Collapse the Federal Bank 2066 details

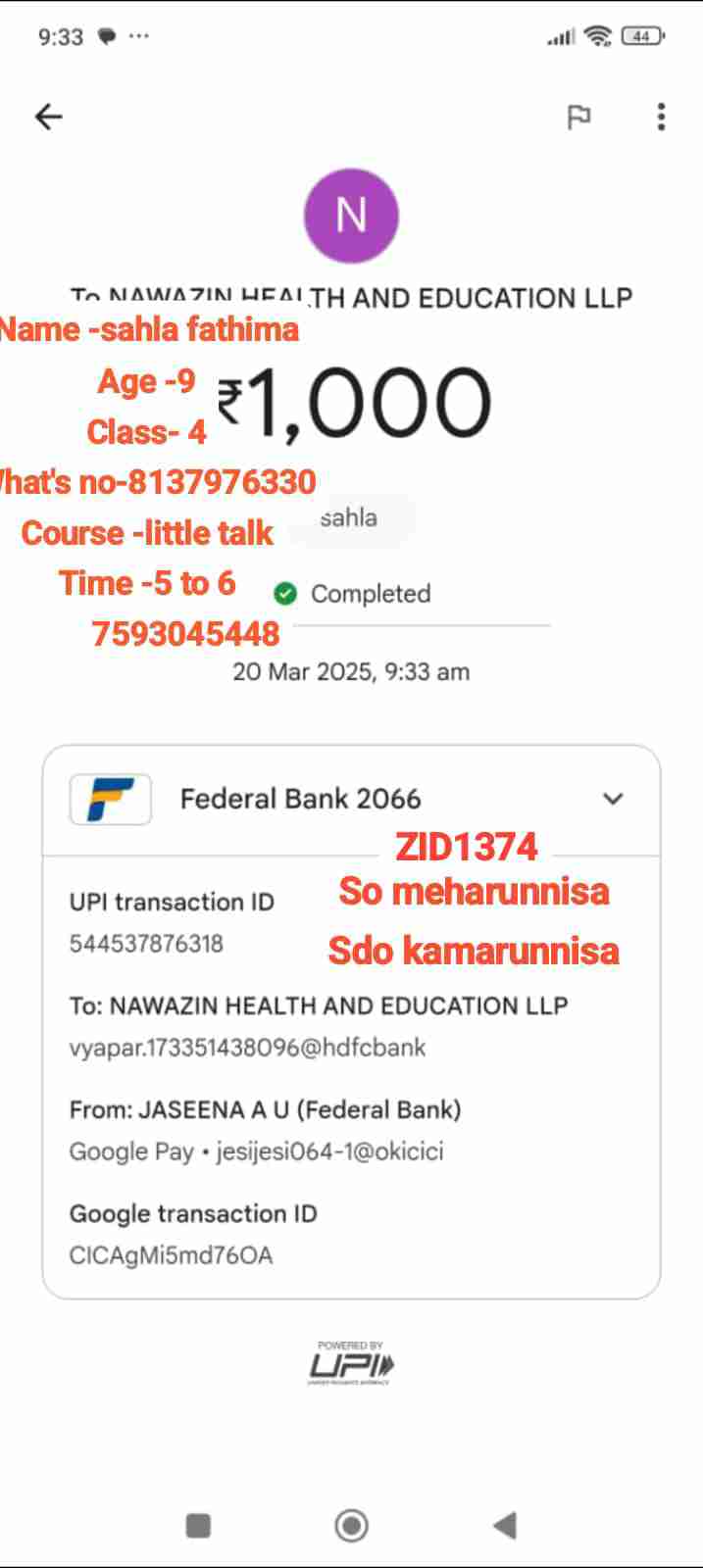[613, 799]
